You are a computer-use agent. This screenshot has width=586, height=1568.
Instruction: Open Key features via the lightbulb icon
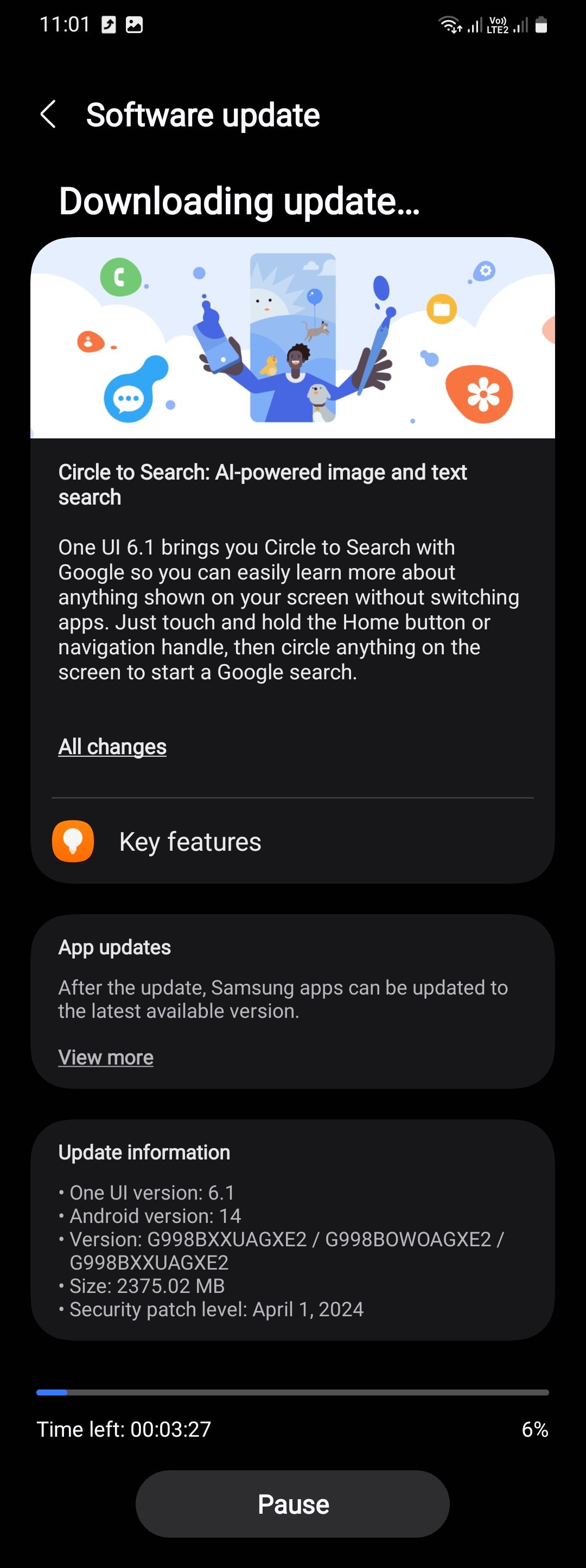73,840
